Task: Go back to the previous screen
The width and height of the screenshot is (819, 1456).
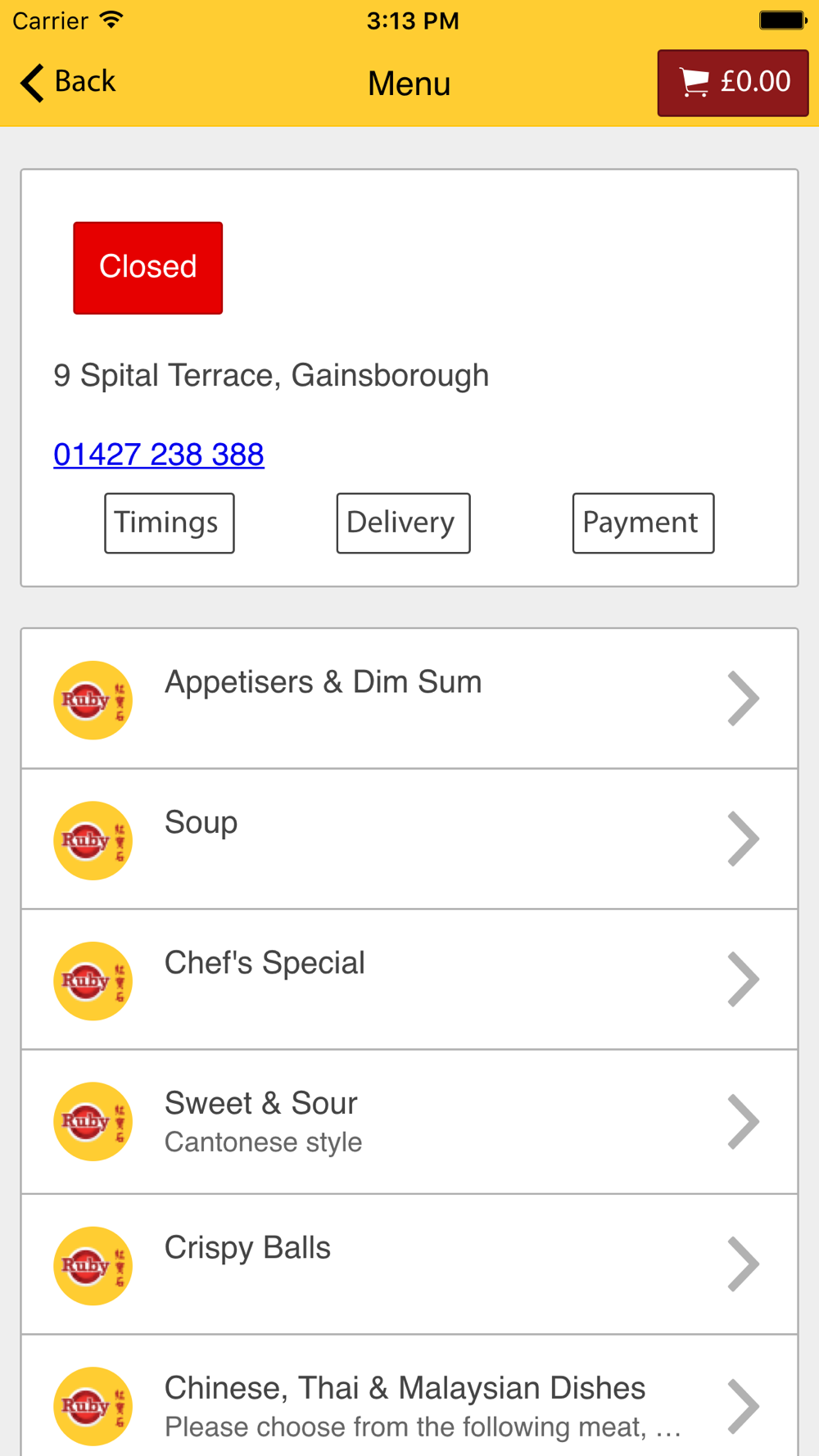Action: coord(68,83)
